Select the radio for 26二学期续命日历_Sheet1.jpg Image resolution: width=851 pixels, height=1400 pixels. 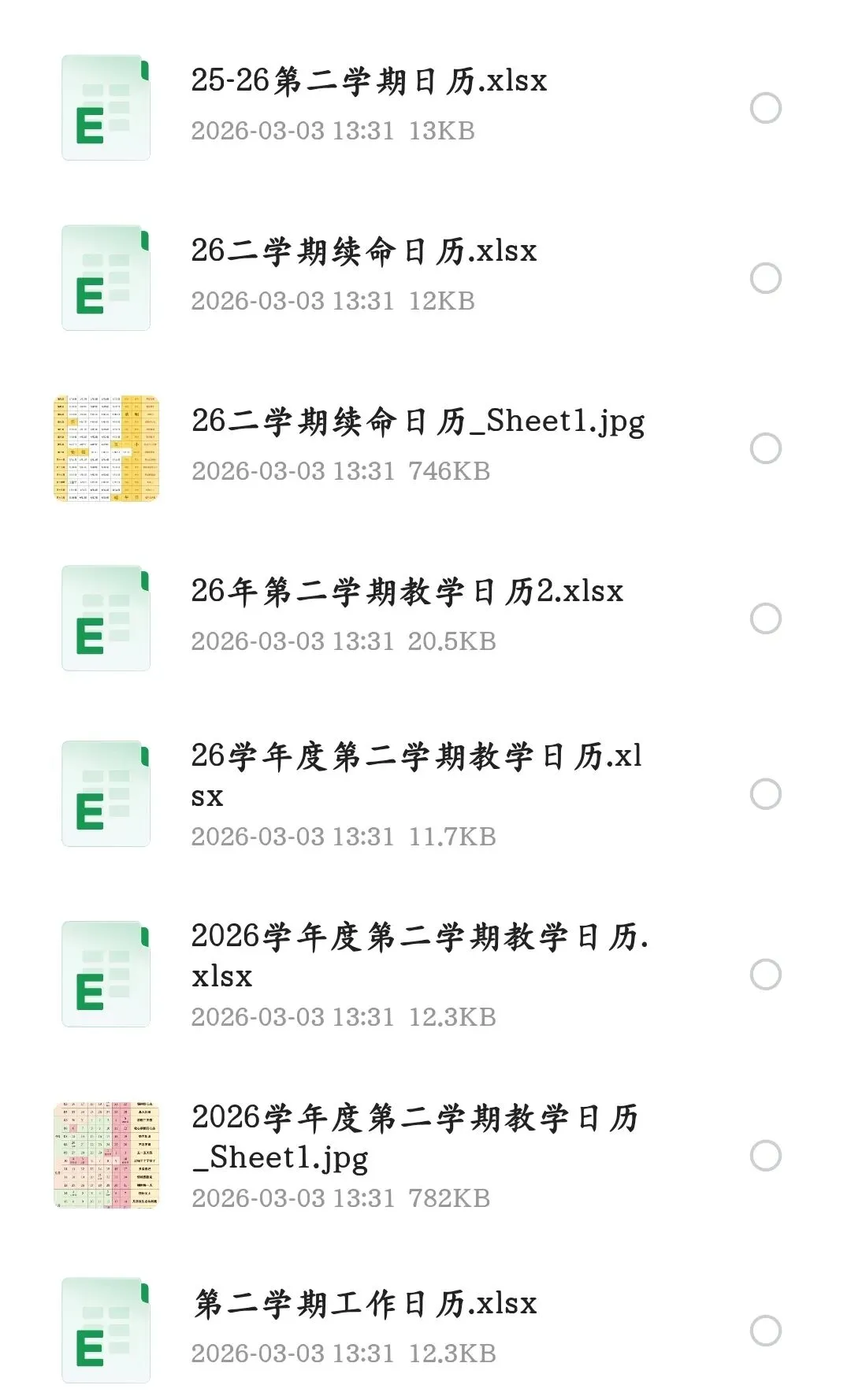tap(765, 448)
